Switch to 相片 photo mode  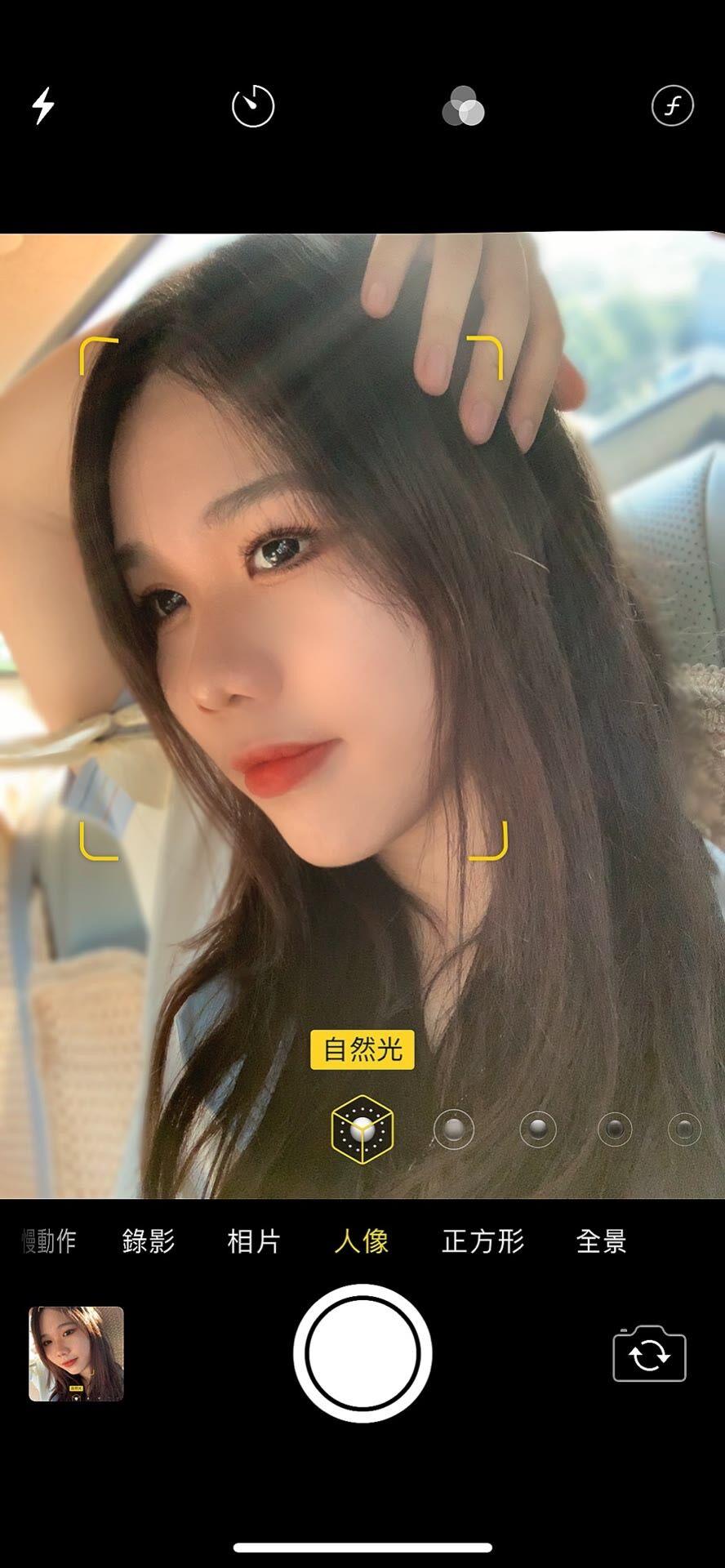point(254,1241)
